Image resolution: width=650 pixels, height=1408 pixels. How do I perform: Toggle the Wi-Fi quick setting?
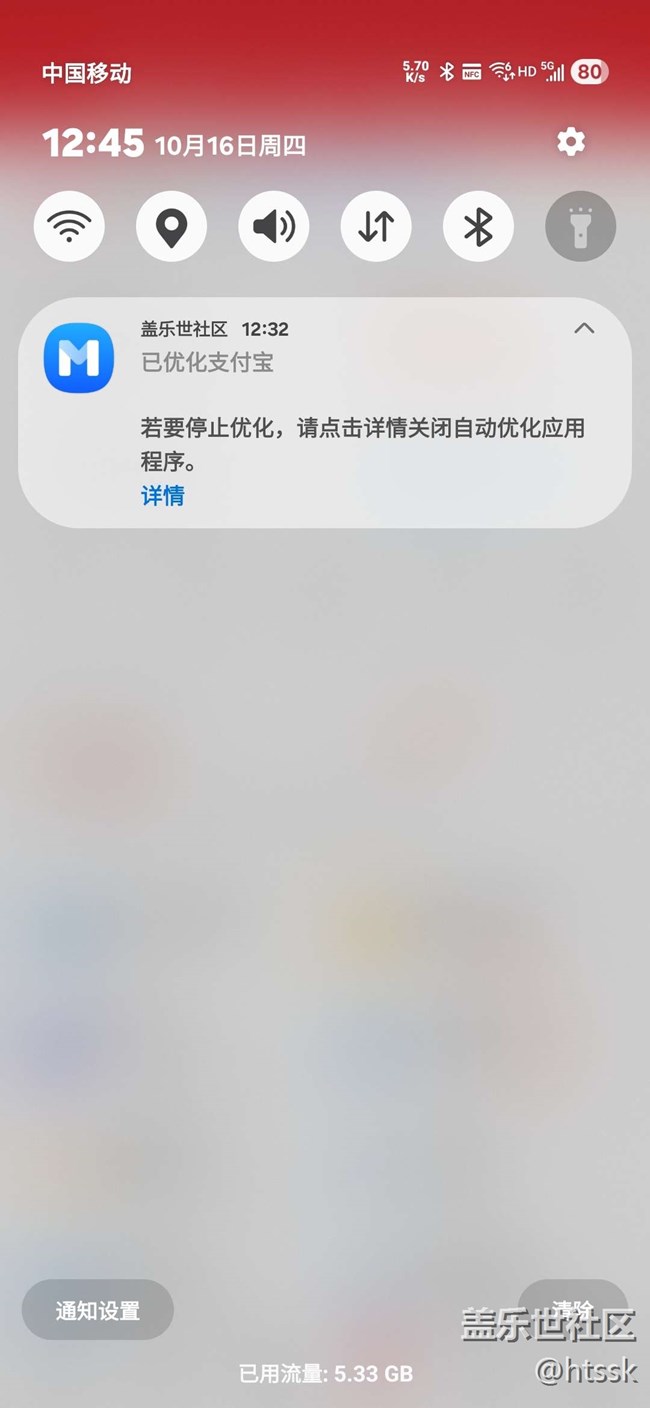[69, 227]
